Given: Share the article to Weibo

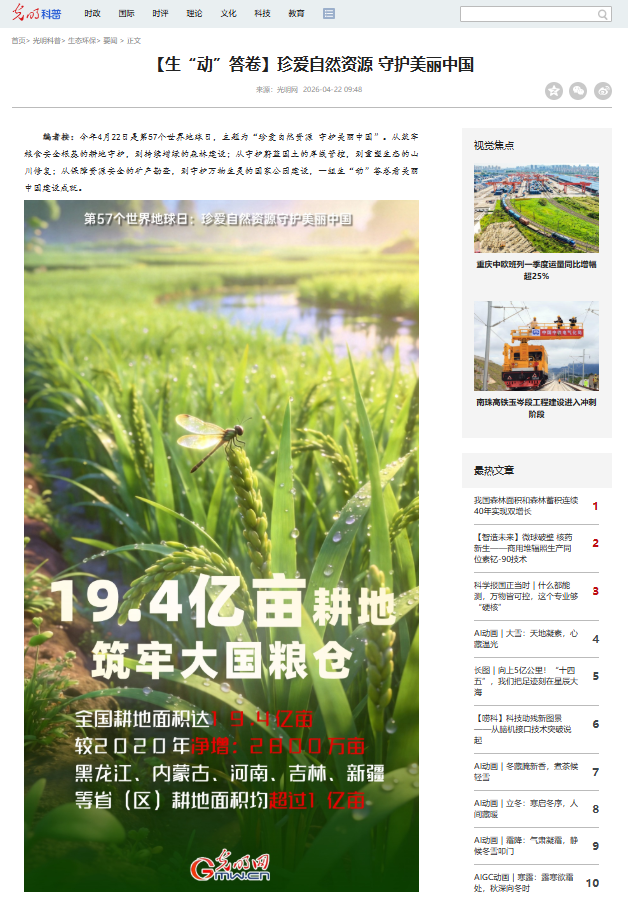Looking at the screenshot, I should 602,91.
